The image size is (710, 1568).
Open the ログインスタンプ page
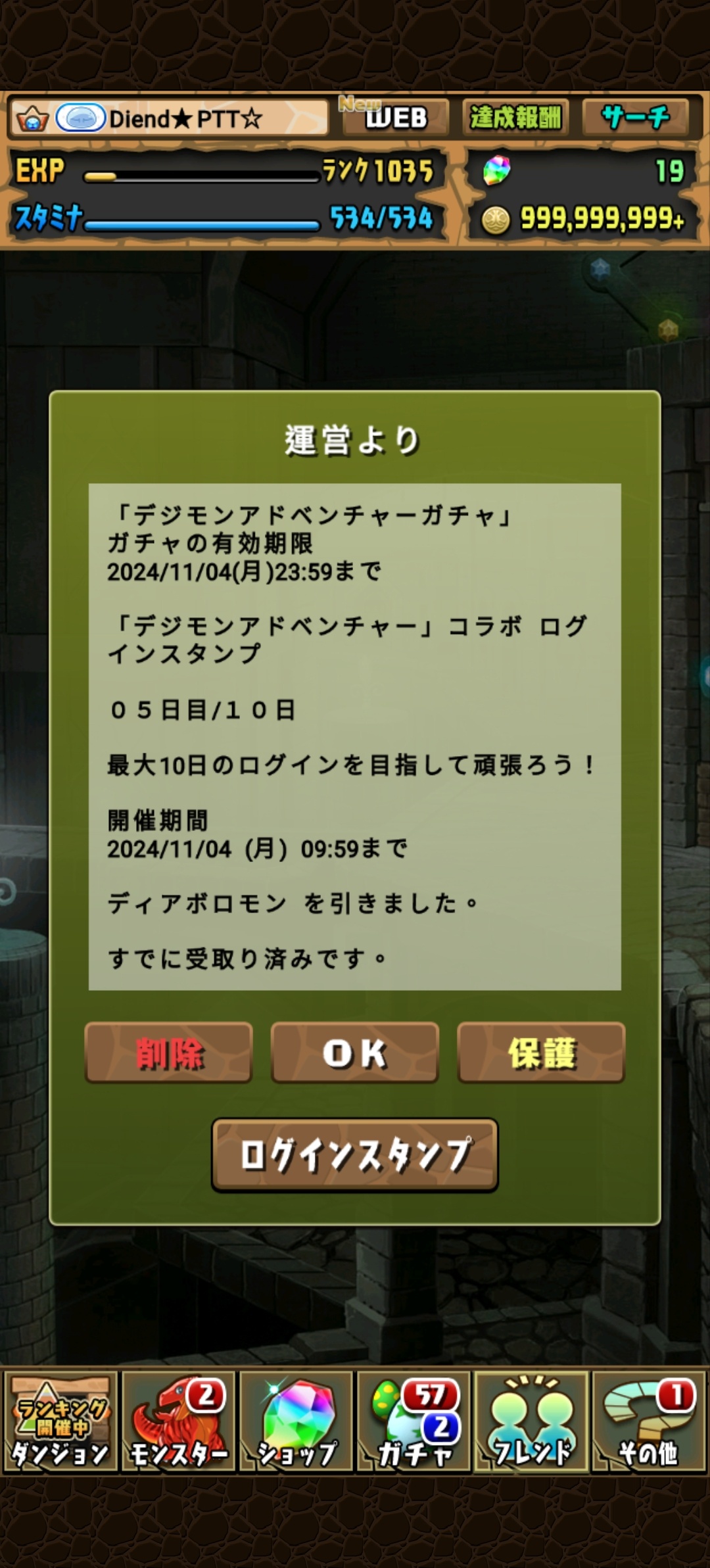tap(355, 1155)
